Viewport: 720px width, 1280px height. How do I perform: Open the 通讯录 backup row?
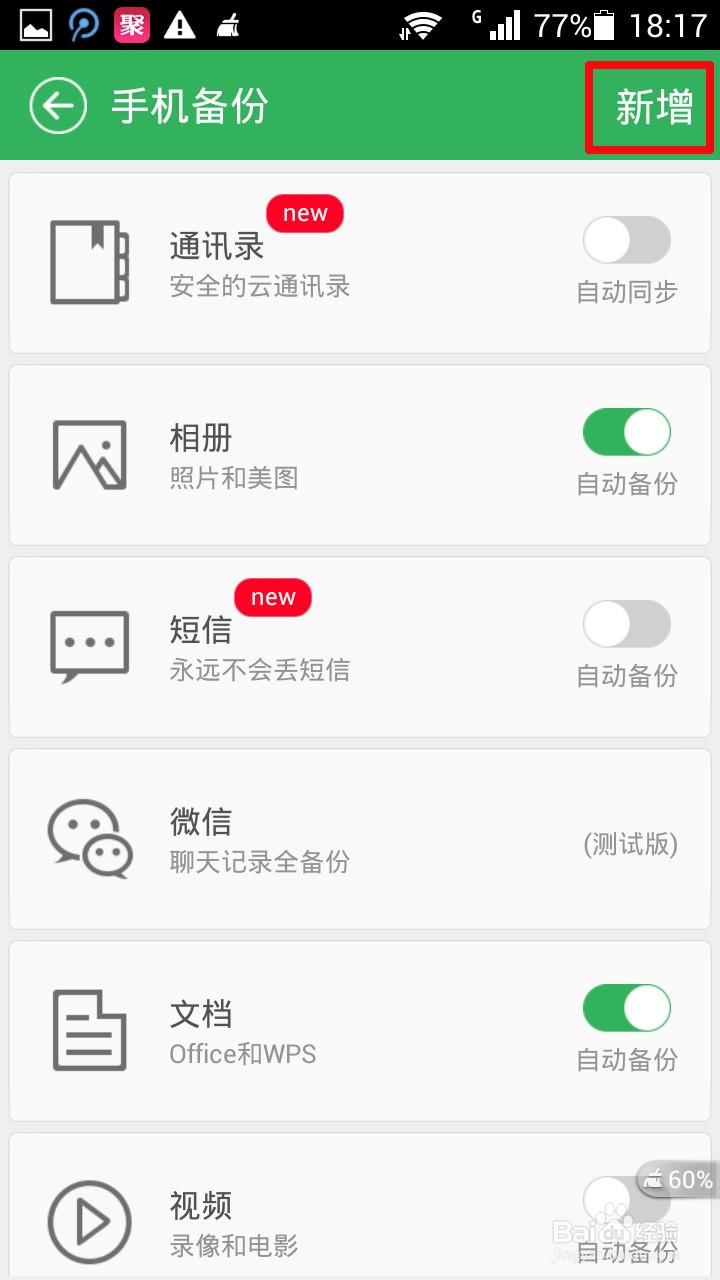[x=360, y=263]
